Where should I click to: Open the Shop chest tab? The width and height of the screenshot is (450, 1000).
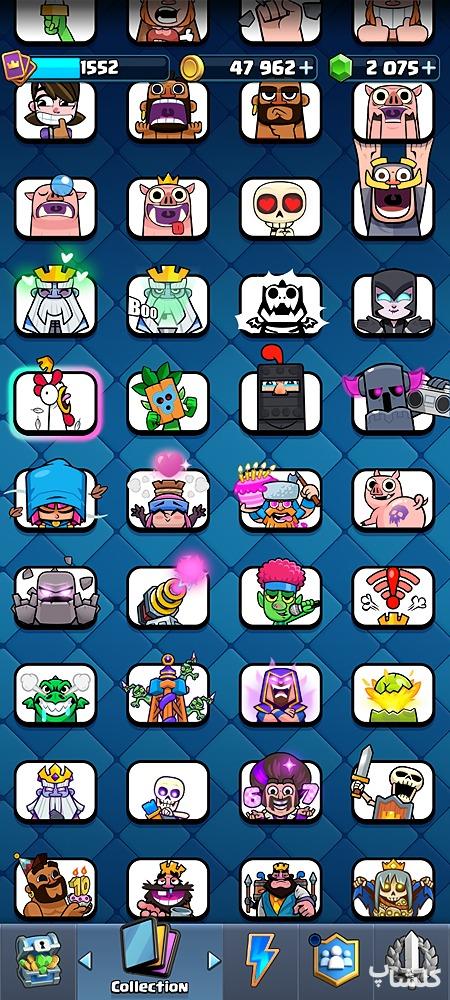tap(37, 961)
